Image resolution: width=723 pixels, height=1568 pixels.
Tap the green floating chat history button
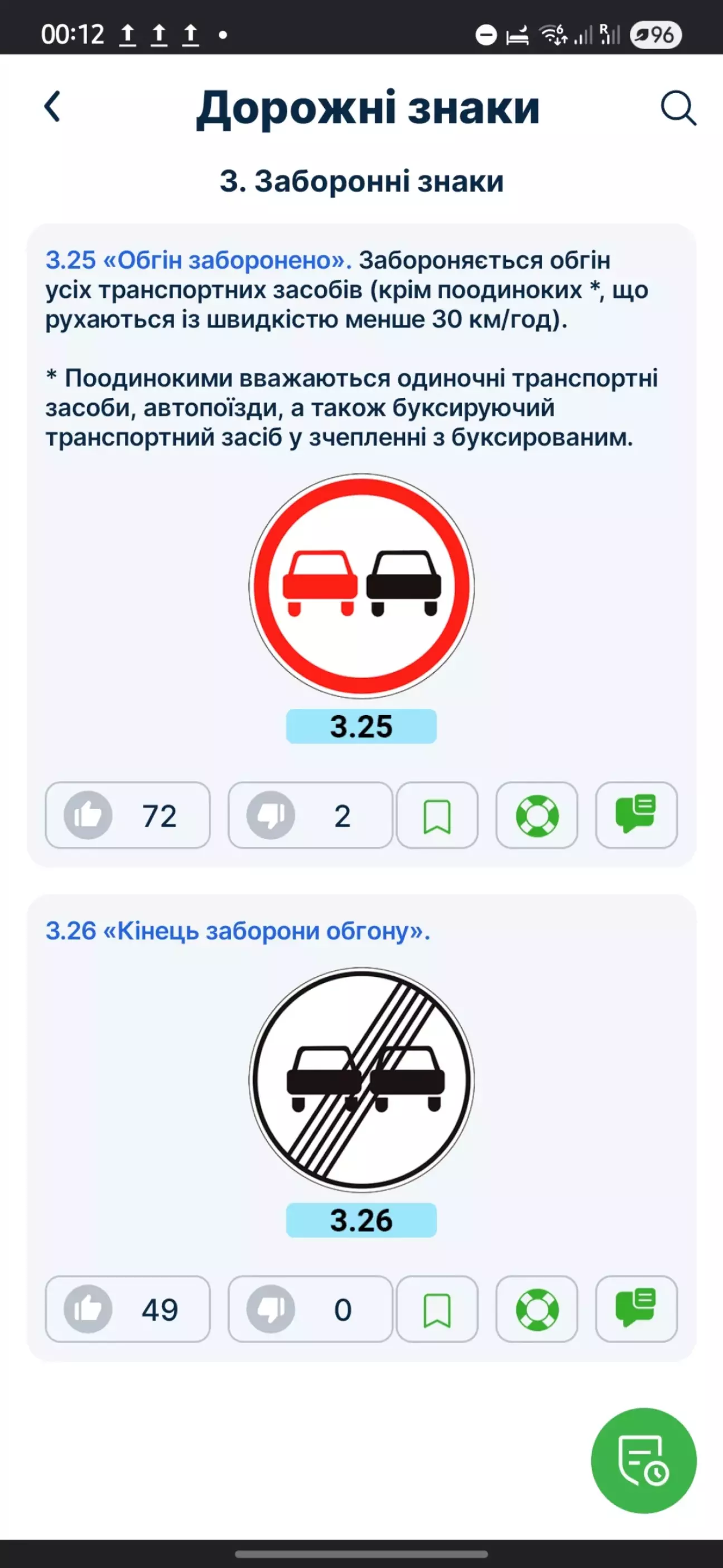coord(643,1460)
